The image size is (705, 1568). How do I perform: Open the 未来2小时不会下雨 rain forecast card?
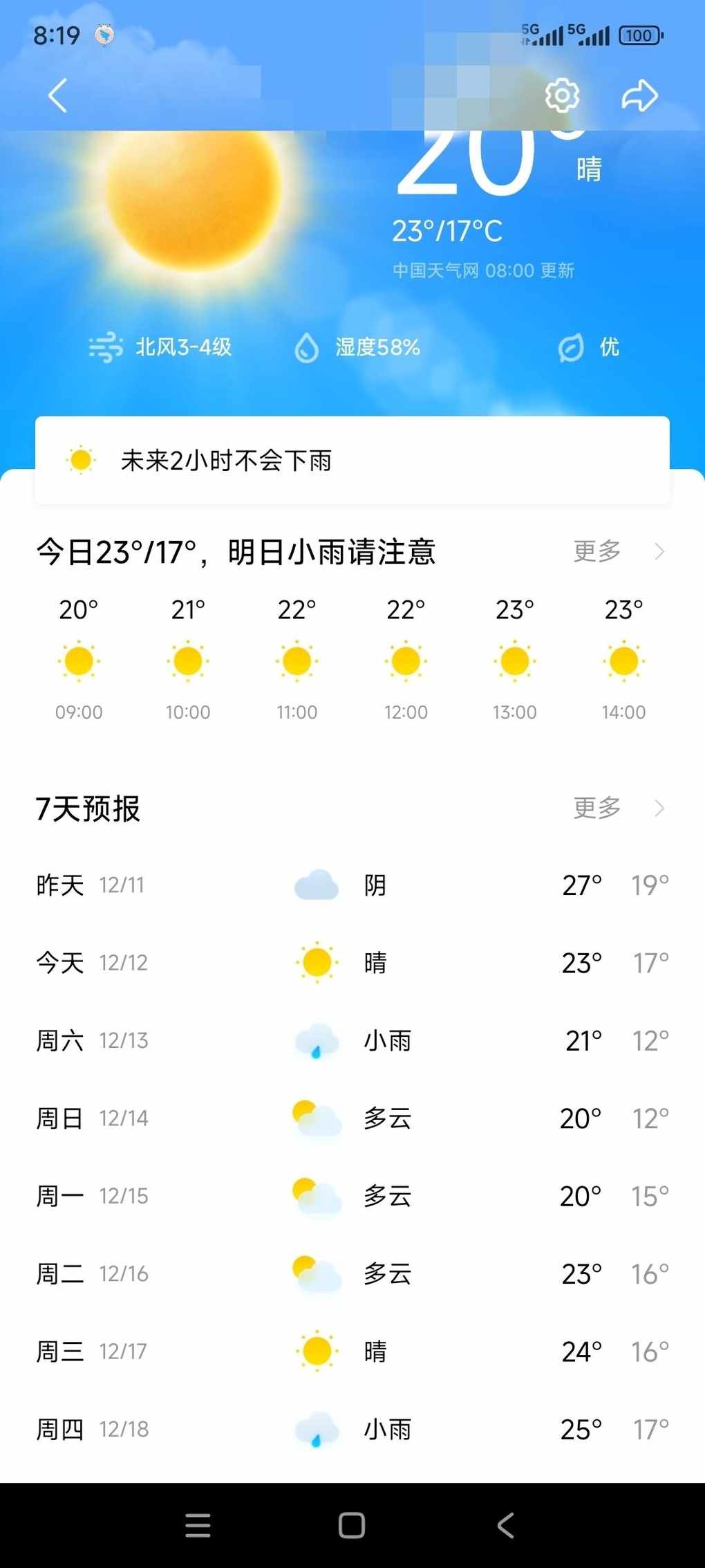(352, 460)
